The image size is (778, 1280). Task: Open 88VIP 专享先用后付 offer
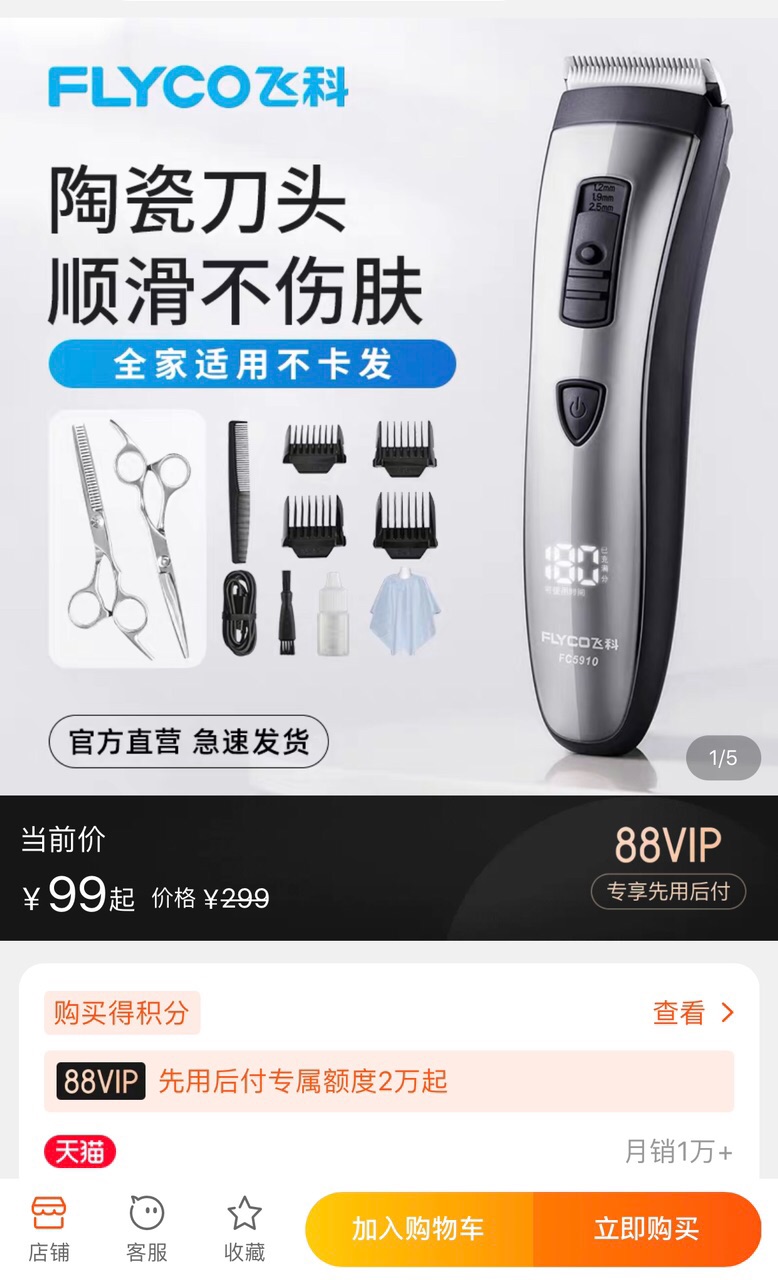(668, 891)
